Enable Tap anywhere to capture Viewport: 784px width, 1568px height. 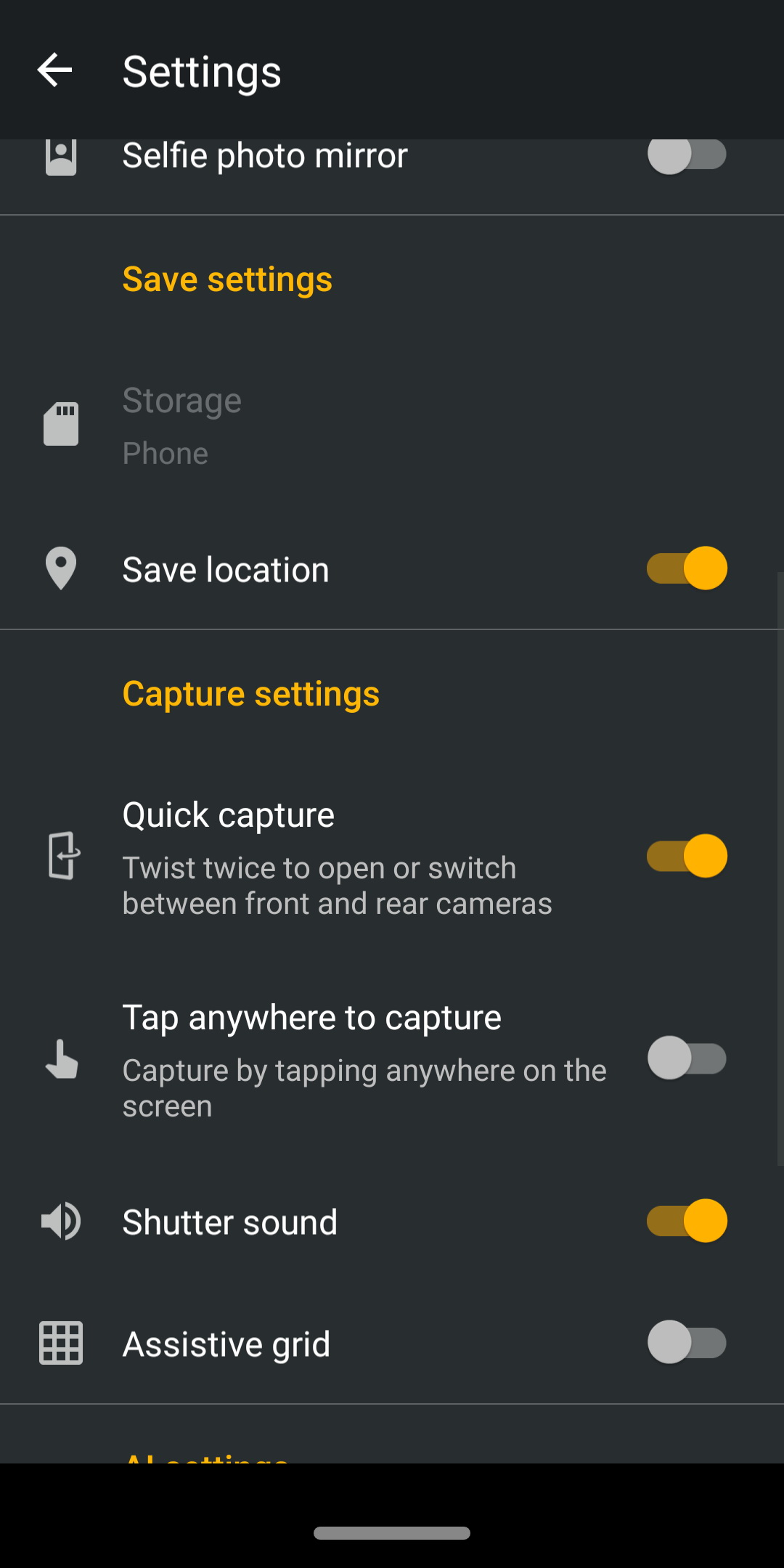pyautogui.click(x=687, y=1058)
